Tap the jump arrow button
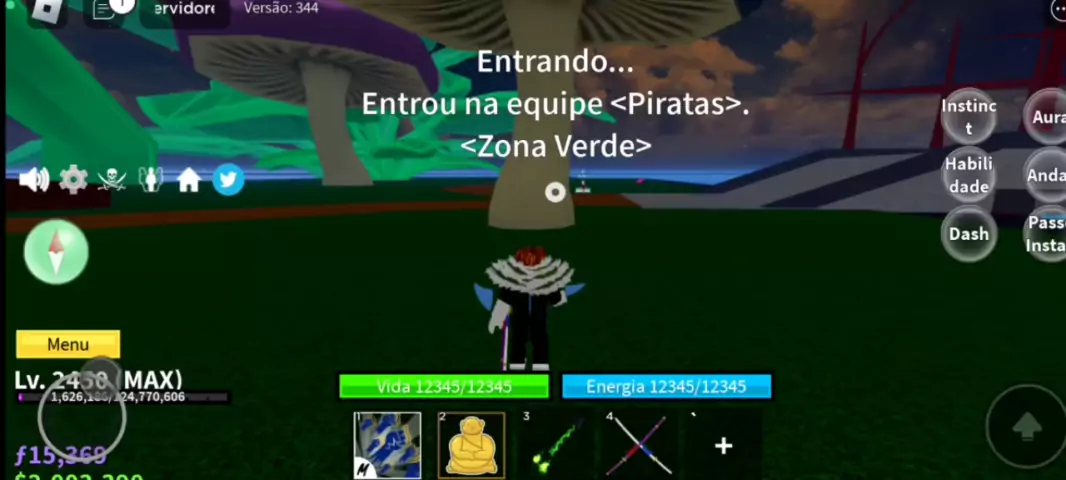 click(x=1026, y=427)
